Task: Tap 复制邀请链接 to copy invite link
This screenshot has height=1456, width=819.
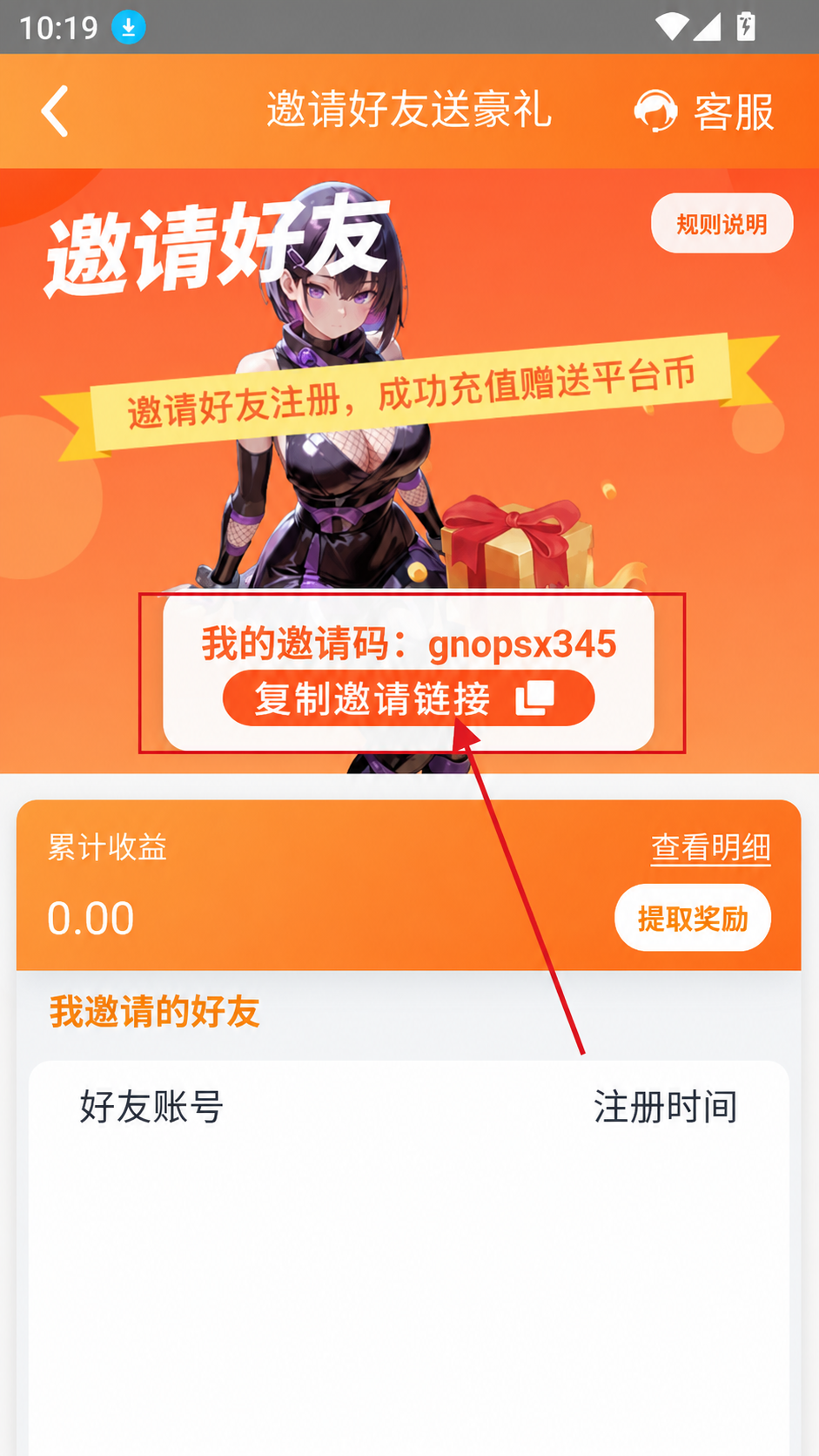Action: [408, 698]
